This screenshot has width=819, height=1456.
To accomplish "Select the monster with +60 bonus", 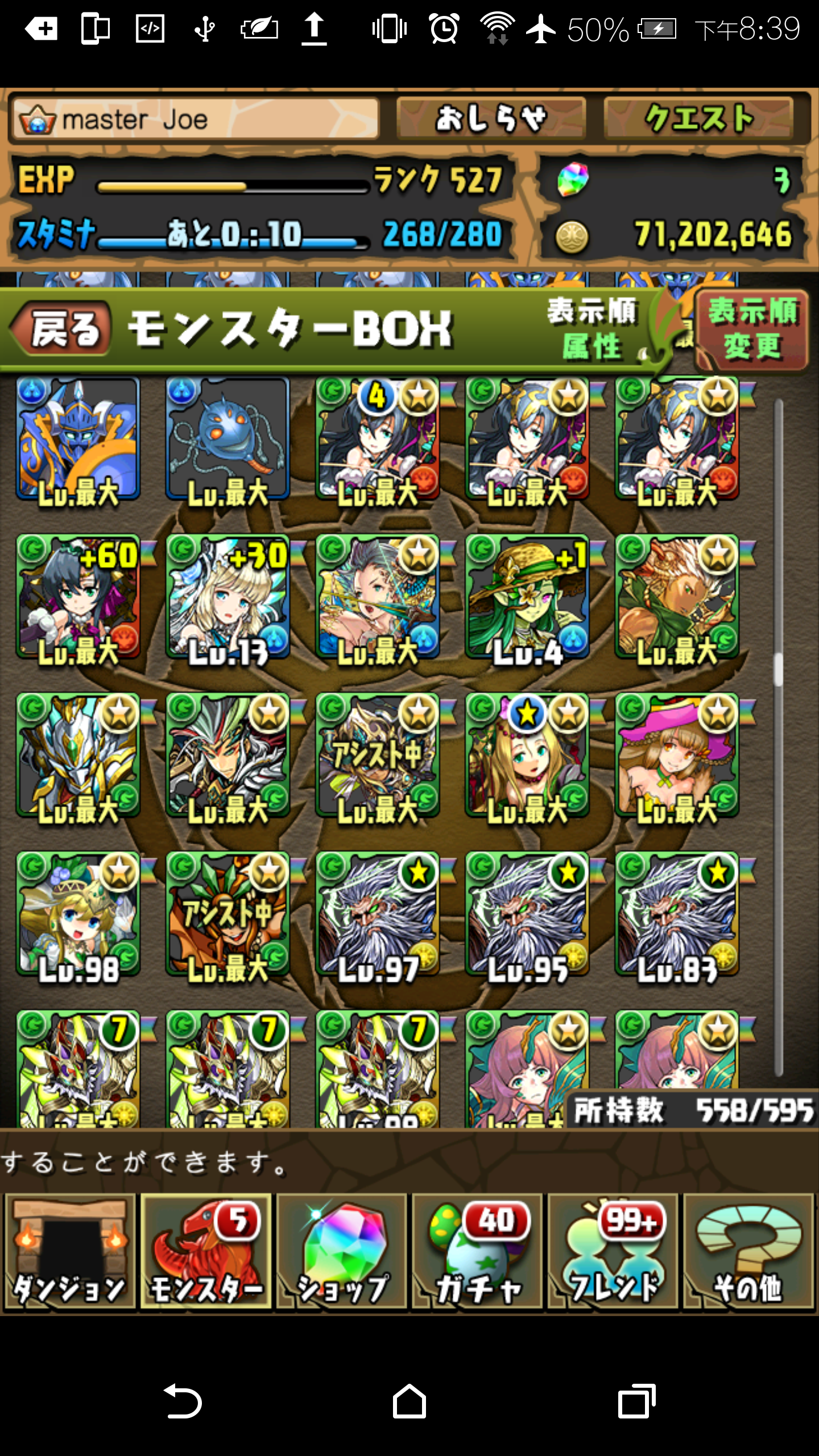I will (x=78, y=597).
